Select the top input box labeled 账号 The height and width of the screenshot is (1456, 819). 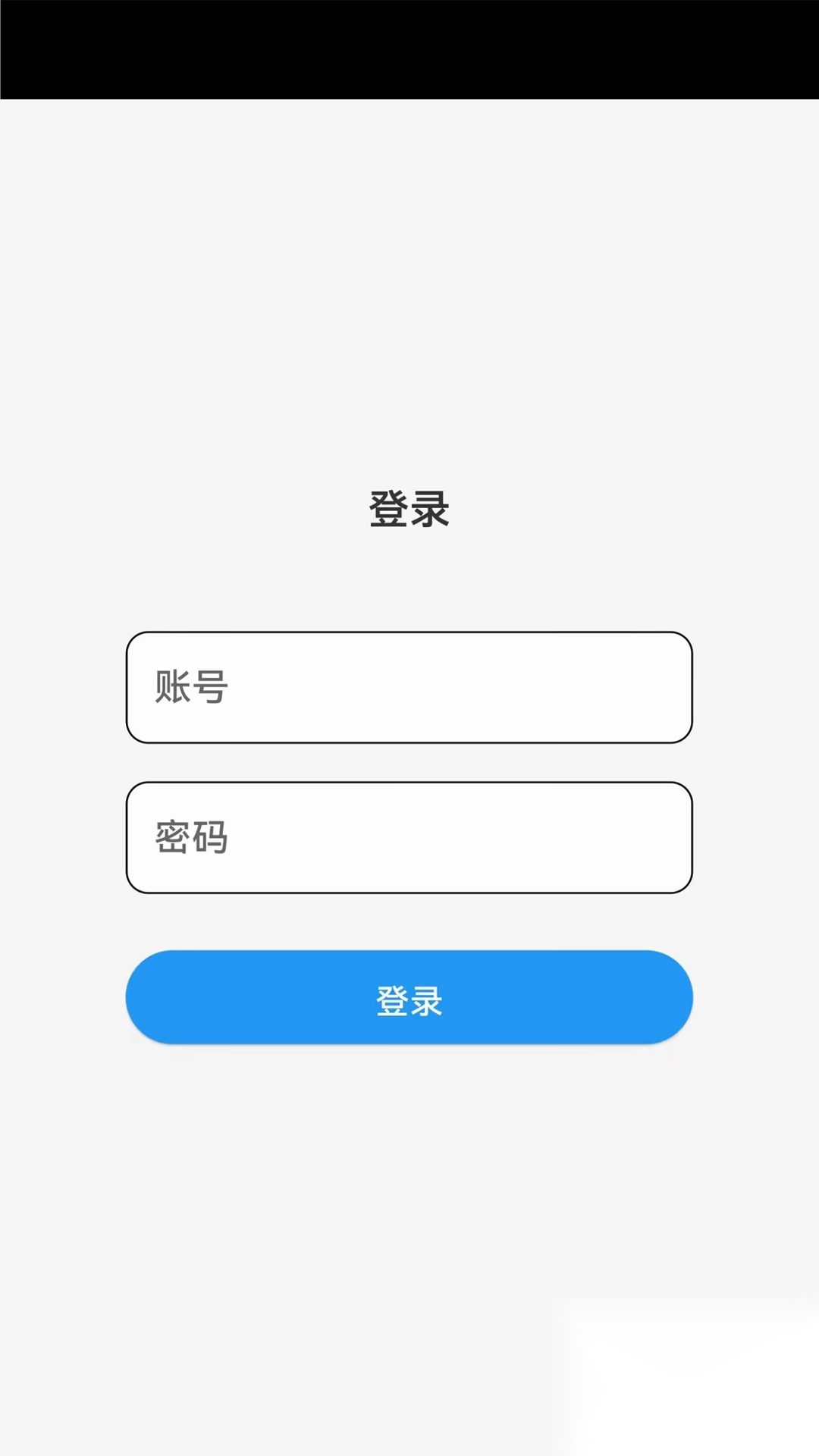[x=409, y=686]
